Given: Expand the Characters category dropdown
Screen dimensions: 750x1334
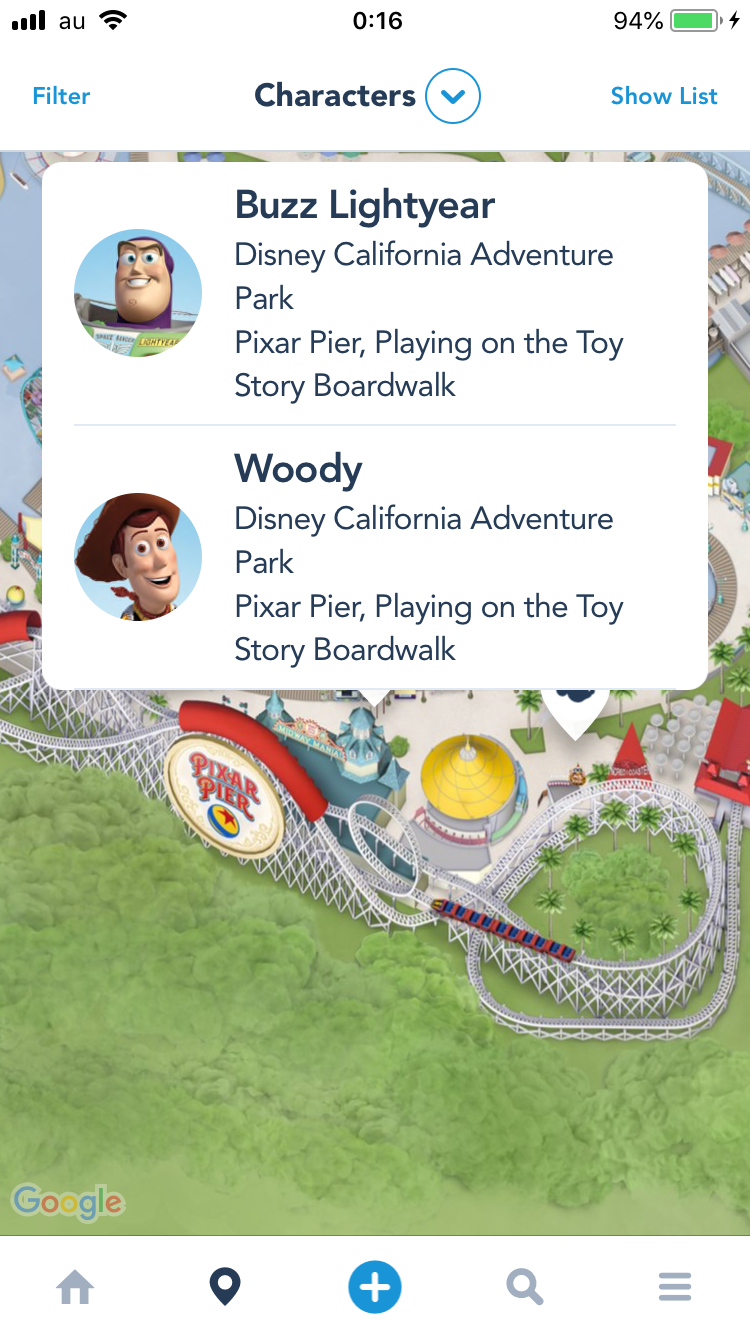Looking at the screenshot, I should 452,97.
